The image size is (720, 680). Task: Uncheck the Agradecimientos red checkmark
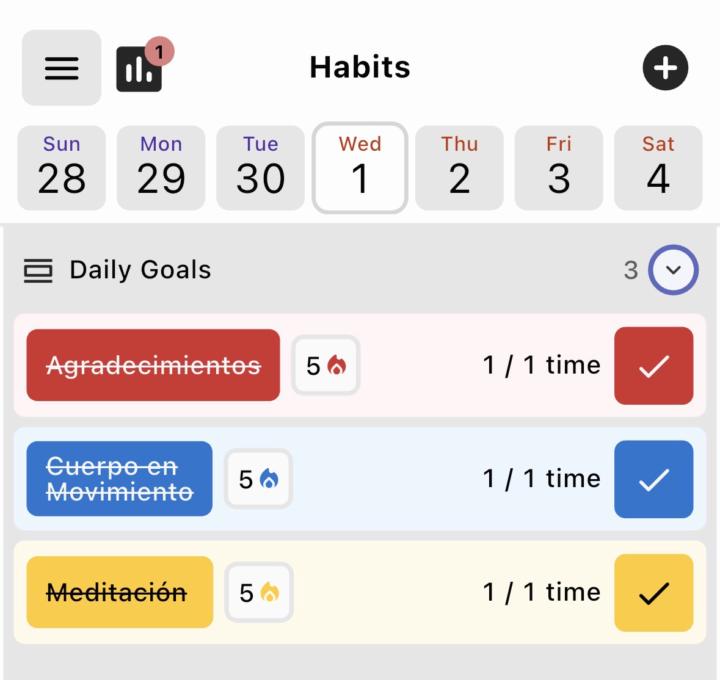tap(653, 365)
